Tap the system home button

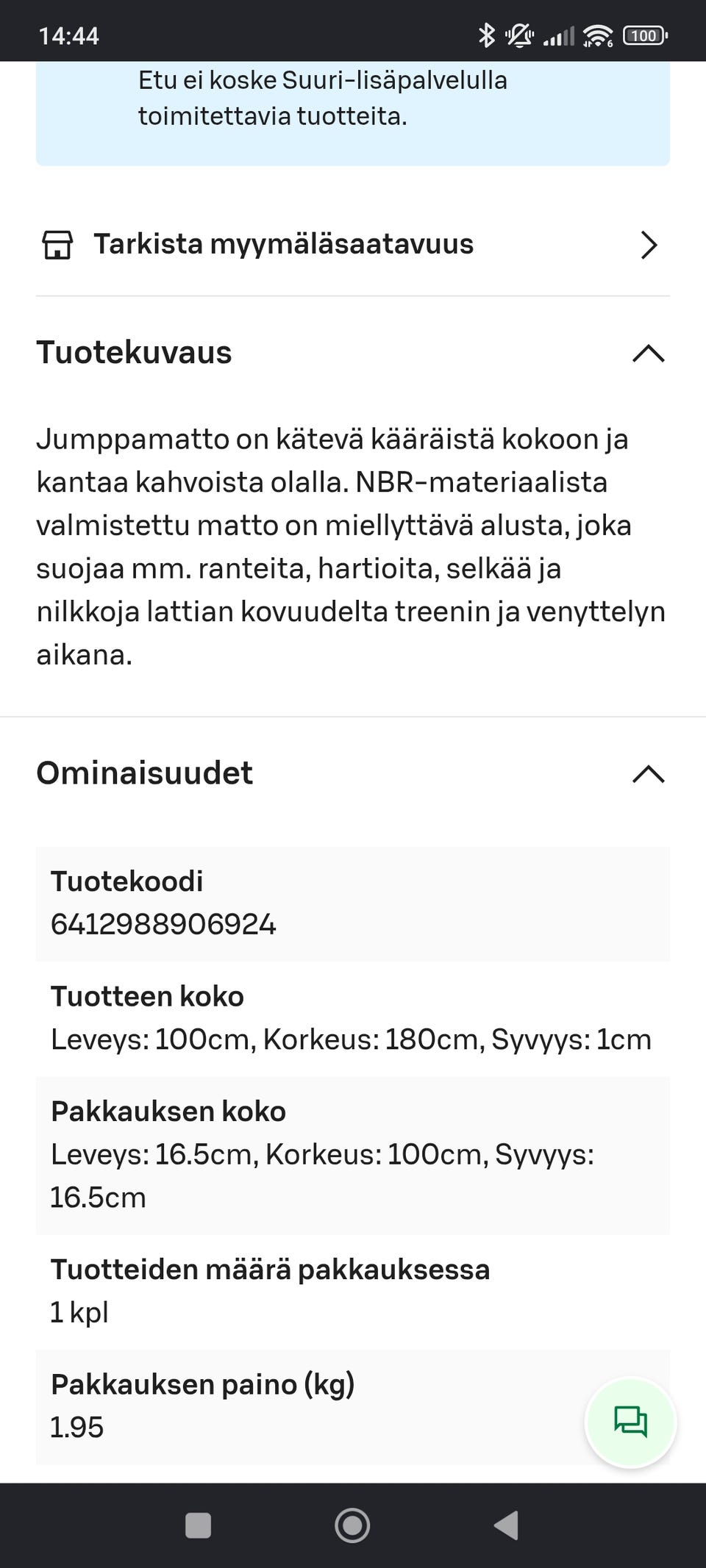[x=352, y=1525]
